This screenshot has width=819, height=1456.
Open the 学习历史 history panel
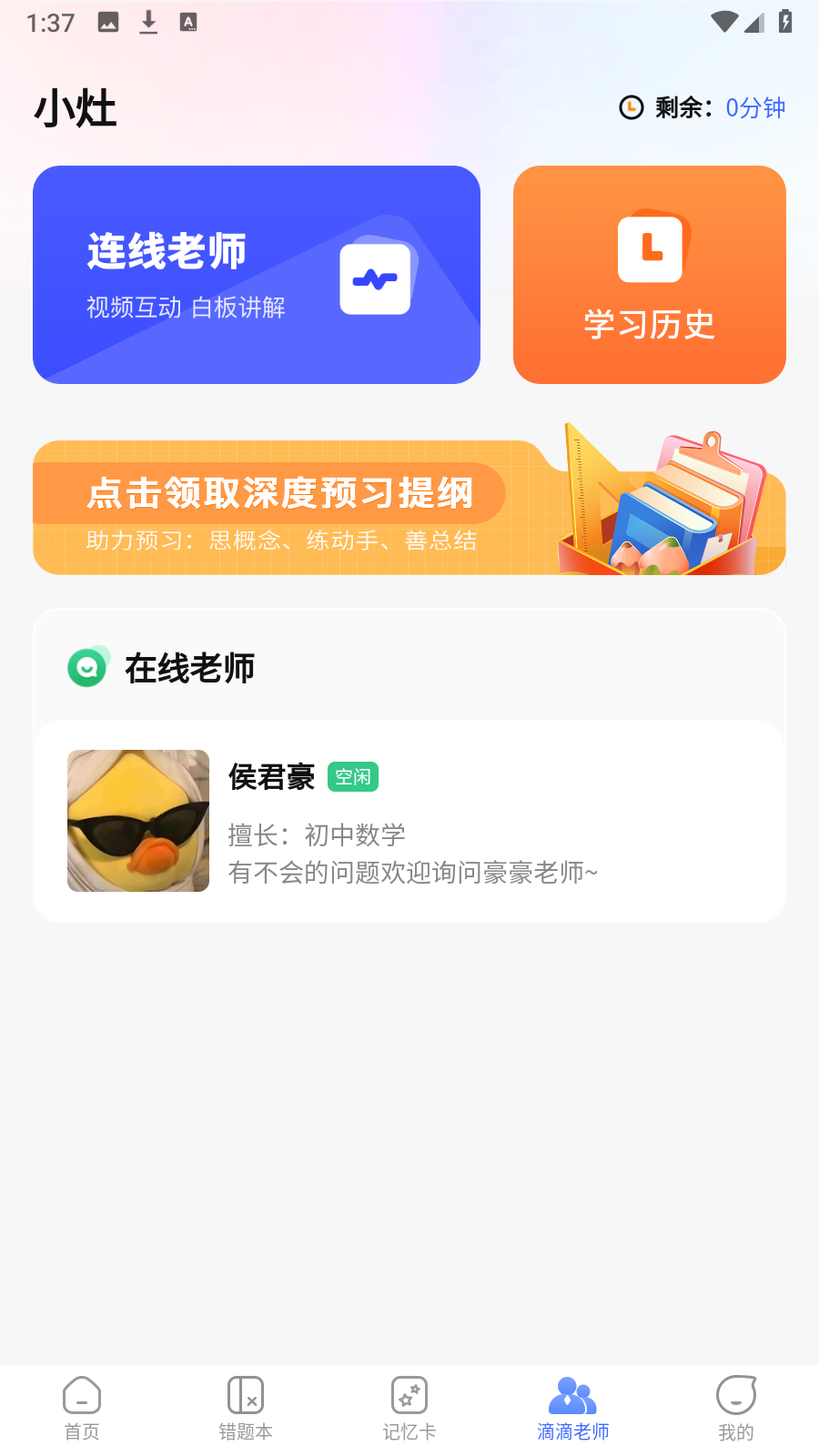649,273
